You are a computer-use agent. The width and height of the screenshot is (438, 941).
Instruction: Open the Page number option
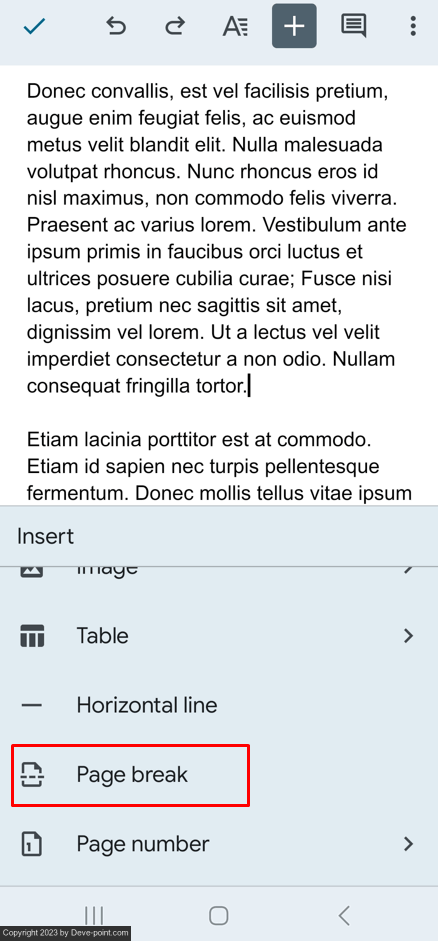point(219,844)
